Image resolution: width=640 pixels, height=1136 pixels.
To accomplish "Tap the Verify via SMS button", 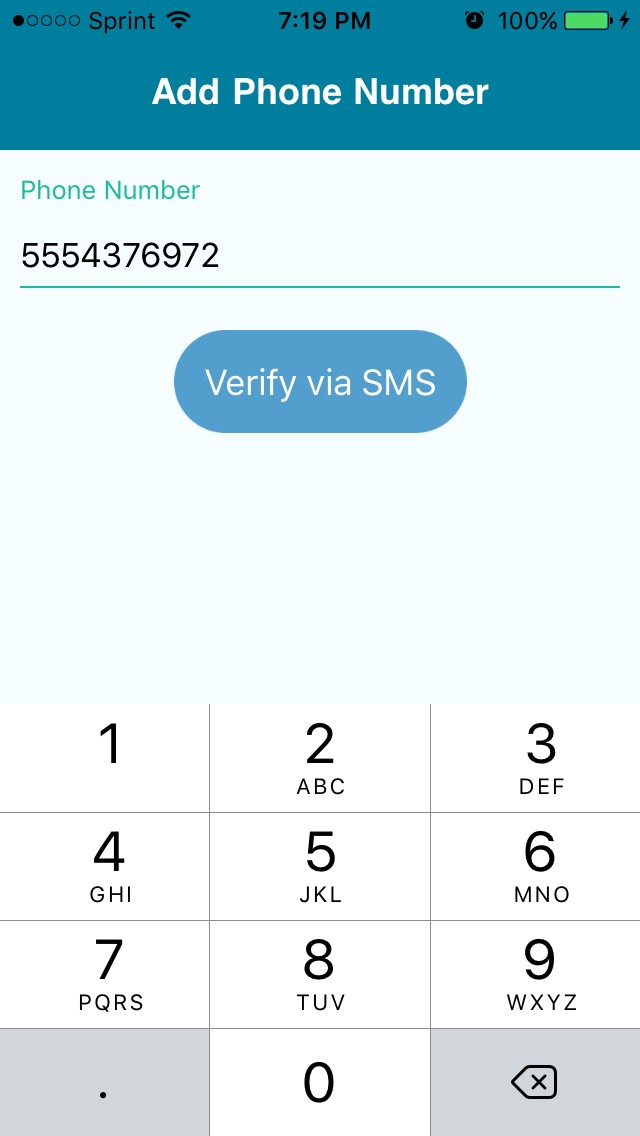I will tap(320, 382).
